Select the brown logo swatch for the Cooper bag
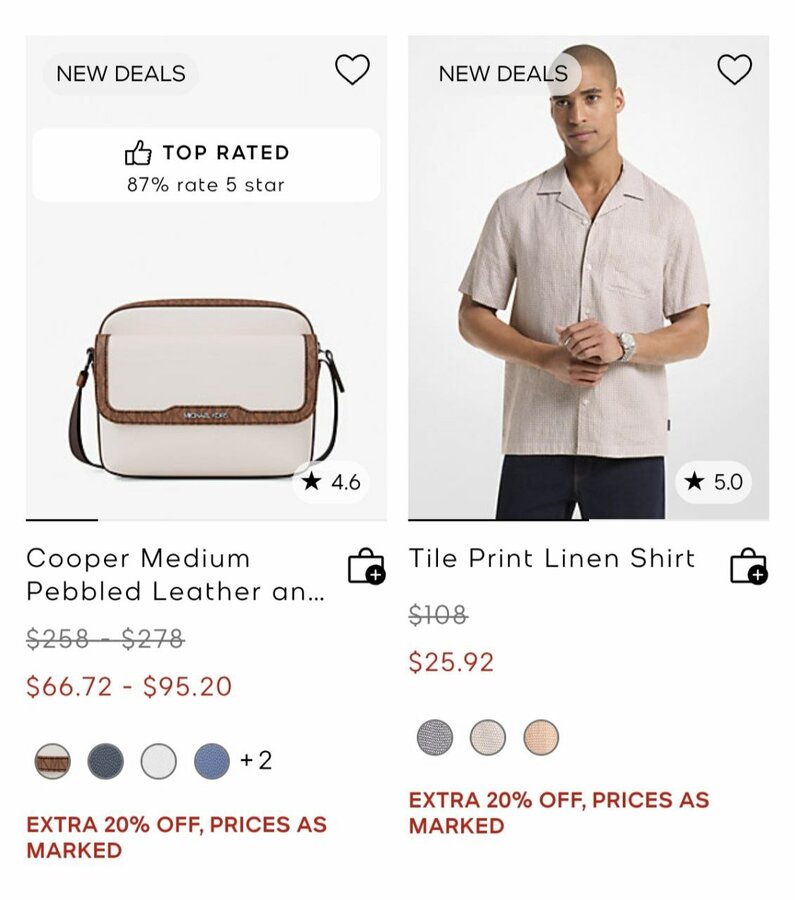This screenshot has width=795, height=900. point(53,761)
